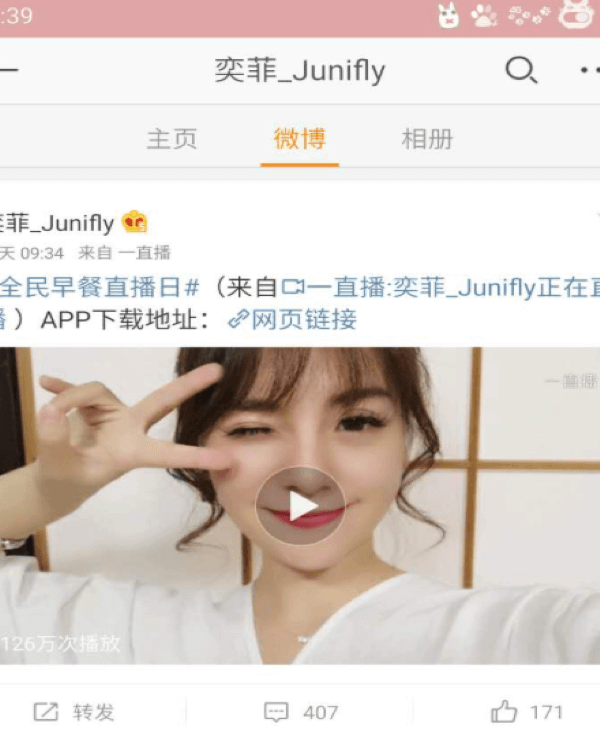Select the 微博 tab

click(x=300, y=139)
